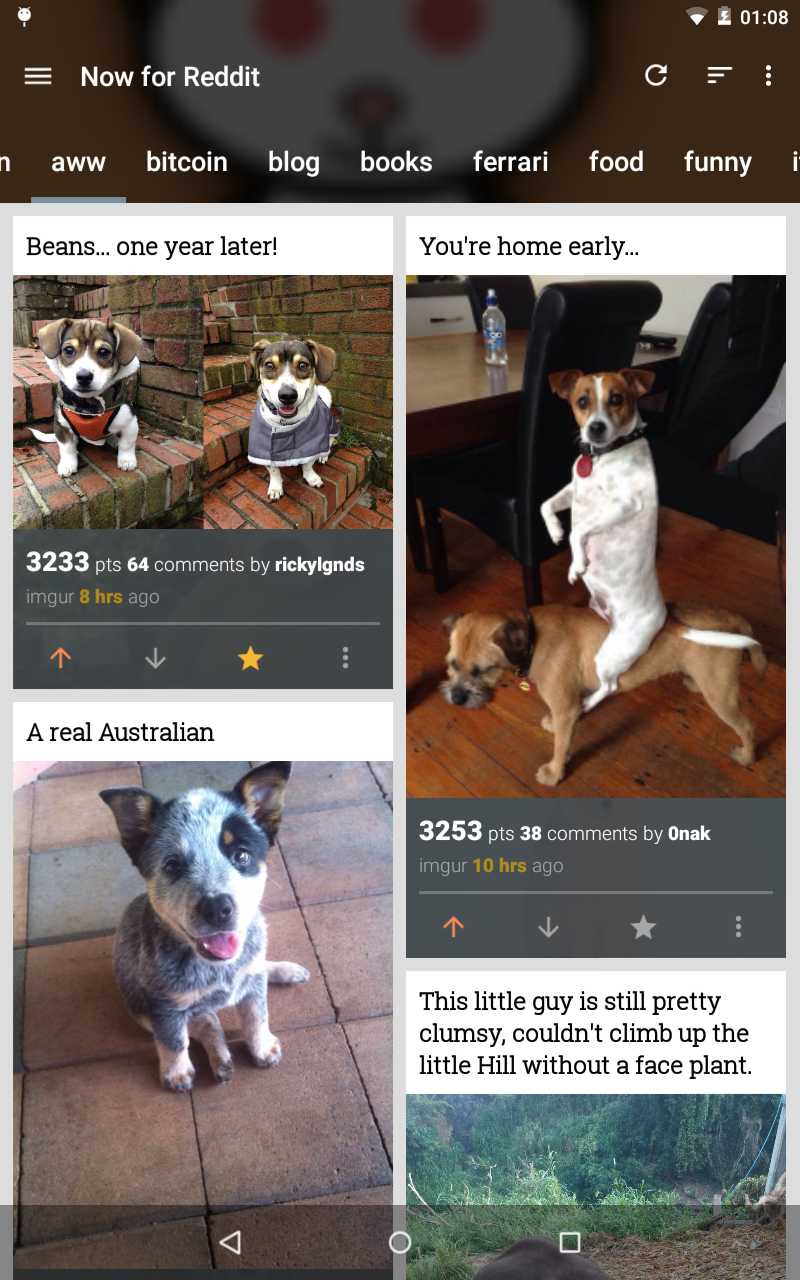The width and height of the screenshot is (800, 1280).
Task: Downvote the Beans post
Action: coord(155,657)
